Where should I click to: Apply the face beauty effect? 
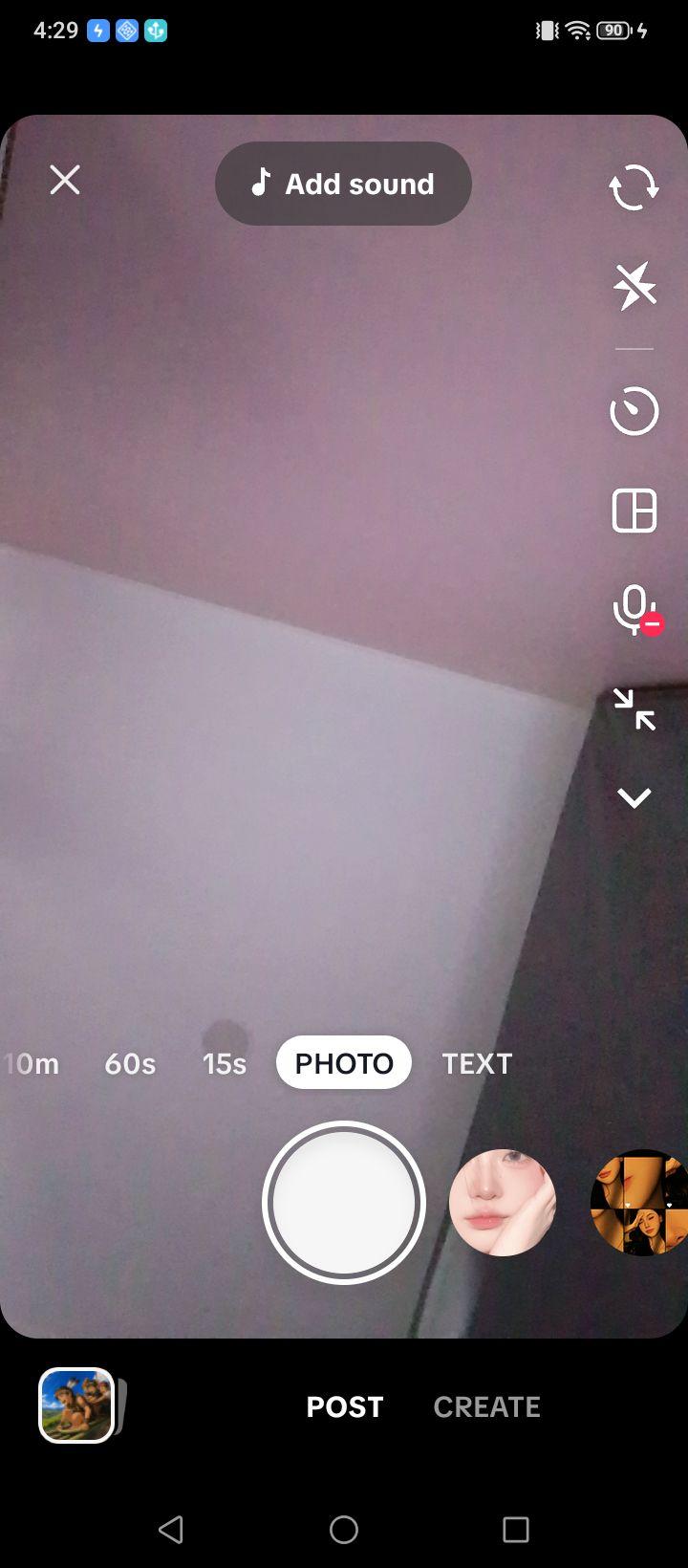coord(503,1203)
